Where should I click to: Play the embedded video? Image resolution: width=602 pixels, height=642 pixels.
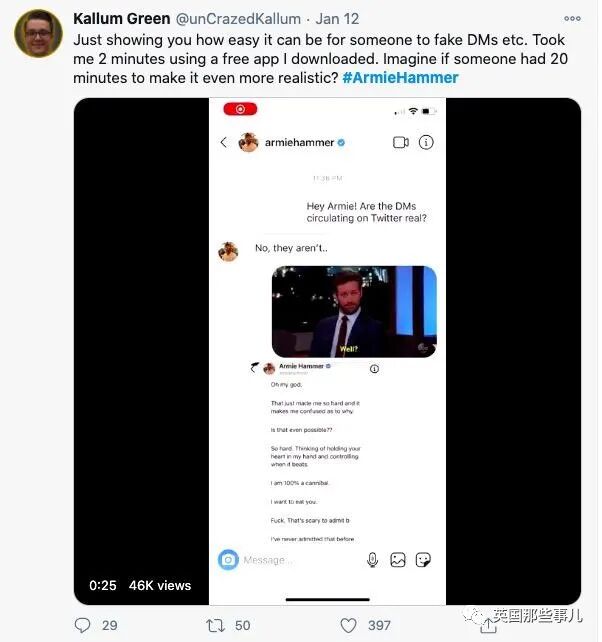click(x=327, y=351)
